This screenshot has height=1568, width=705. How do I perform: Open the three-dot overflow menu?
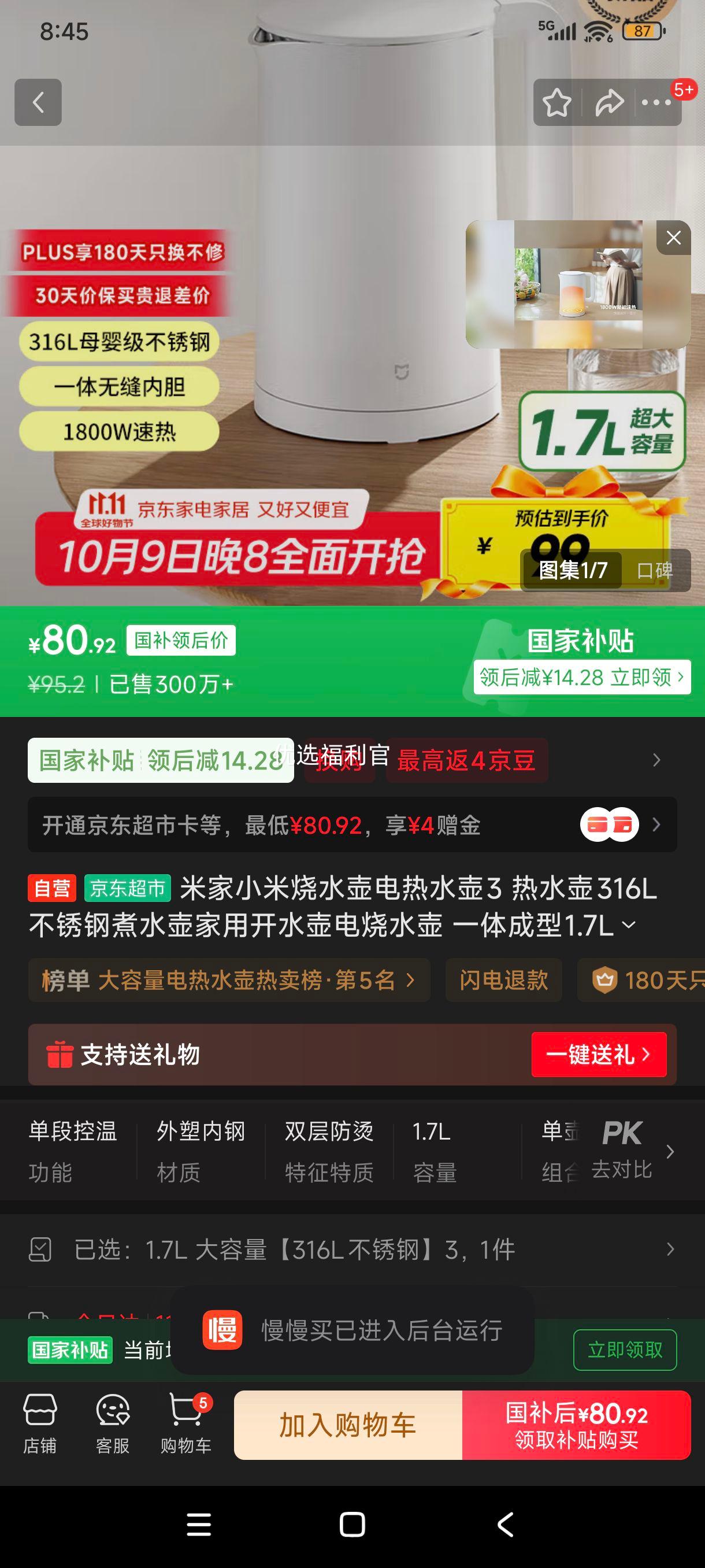tap(657, 102)
